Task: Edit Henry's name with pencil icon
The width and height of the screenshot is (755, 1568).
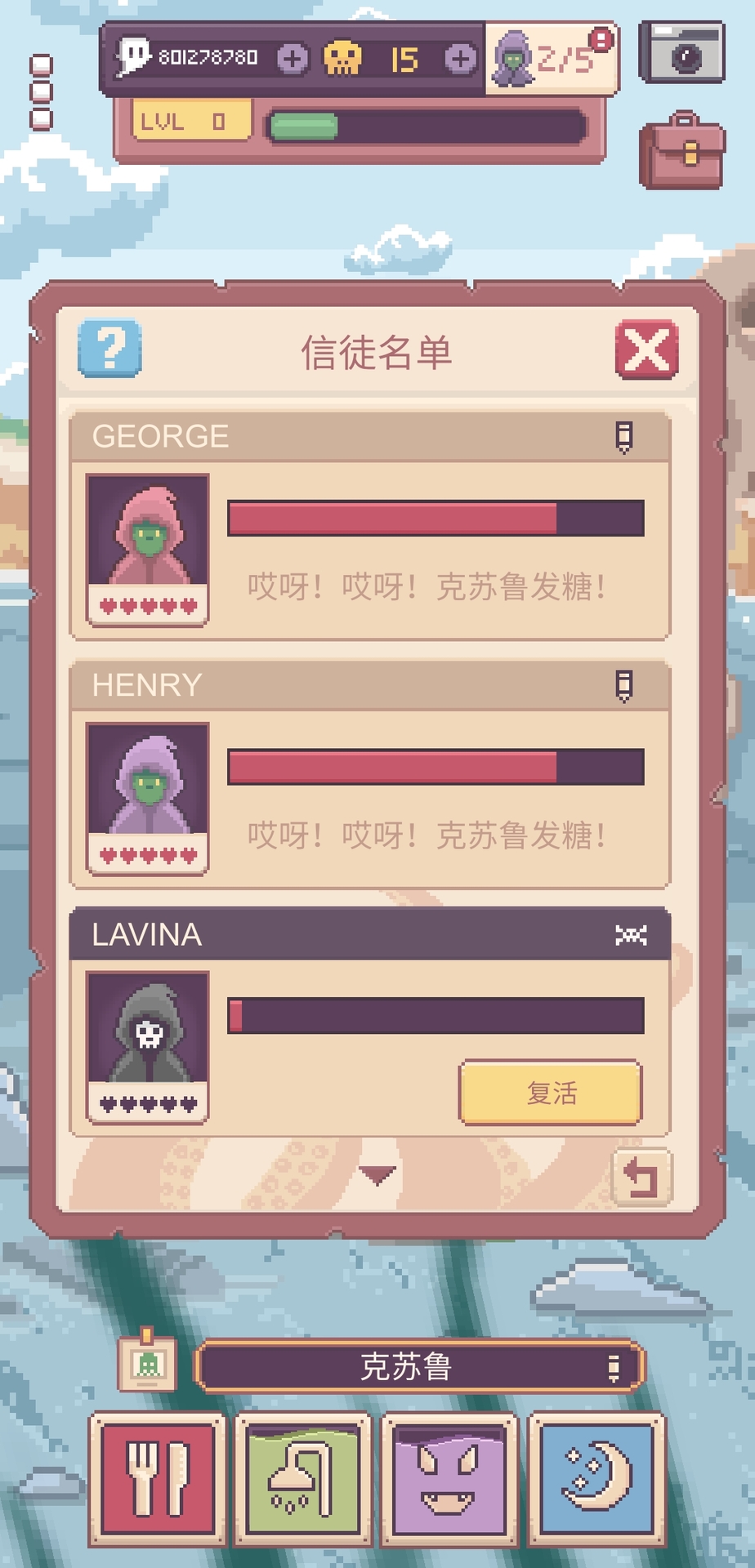Action: [623, 686]
